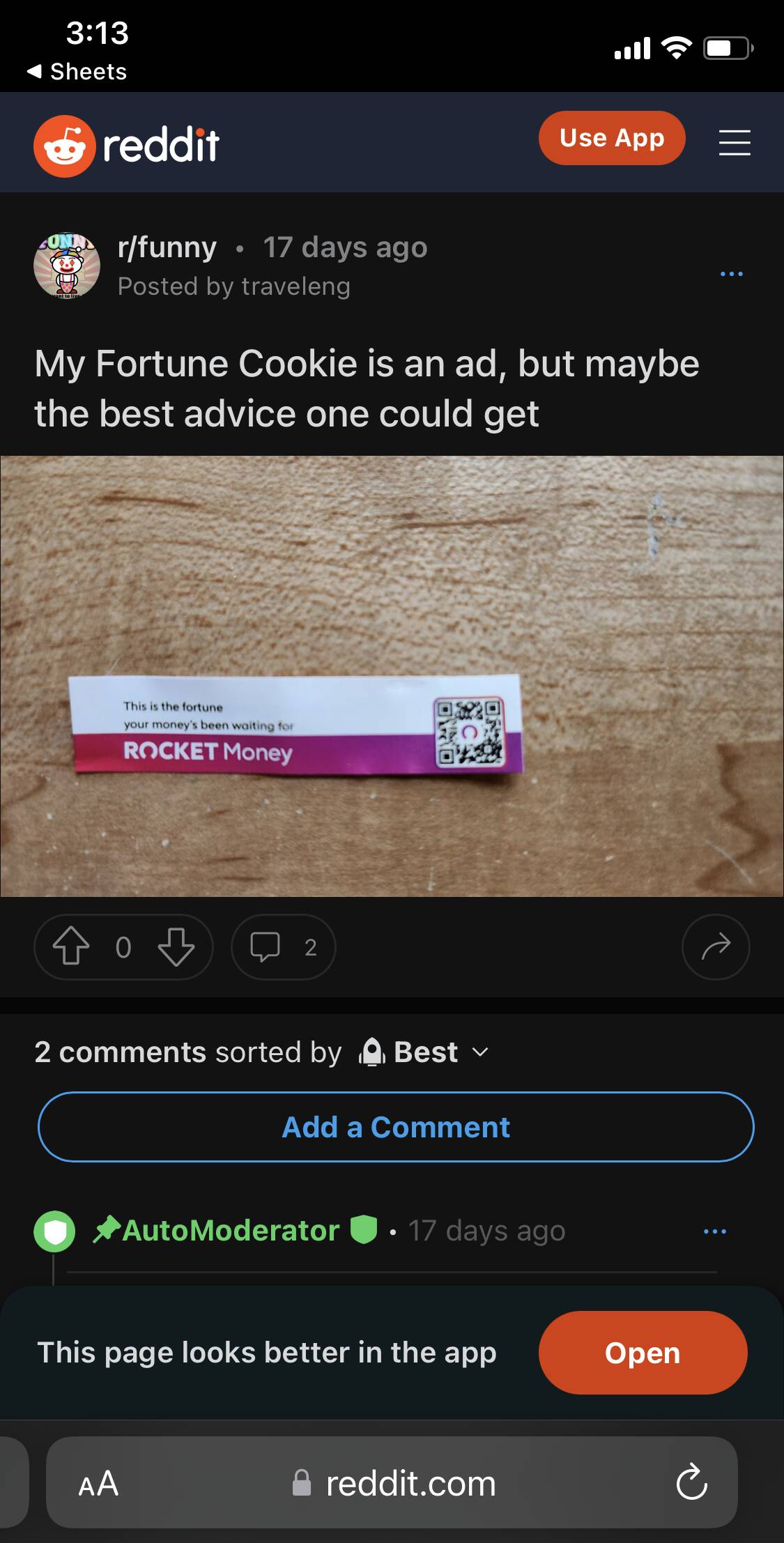Viewport: 784px width, 1543px height.
Task: View the fortune cookie post image
Action: tap(392, 675)
